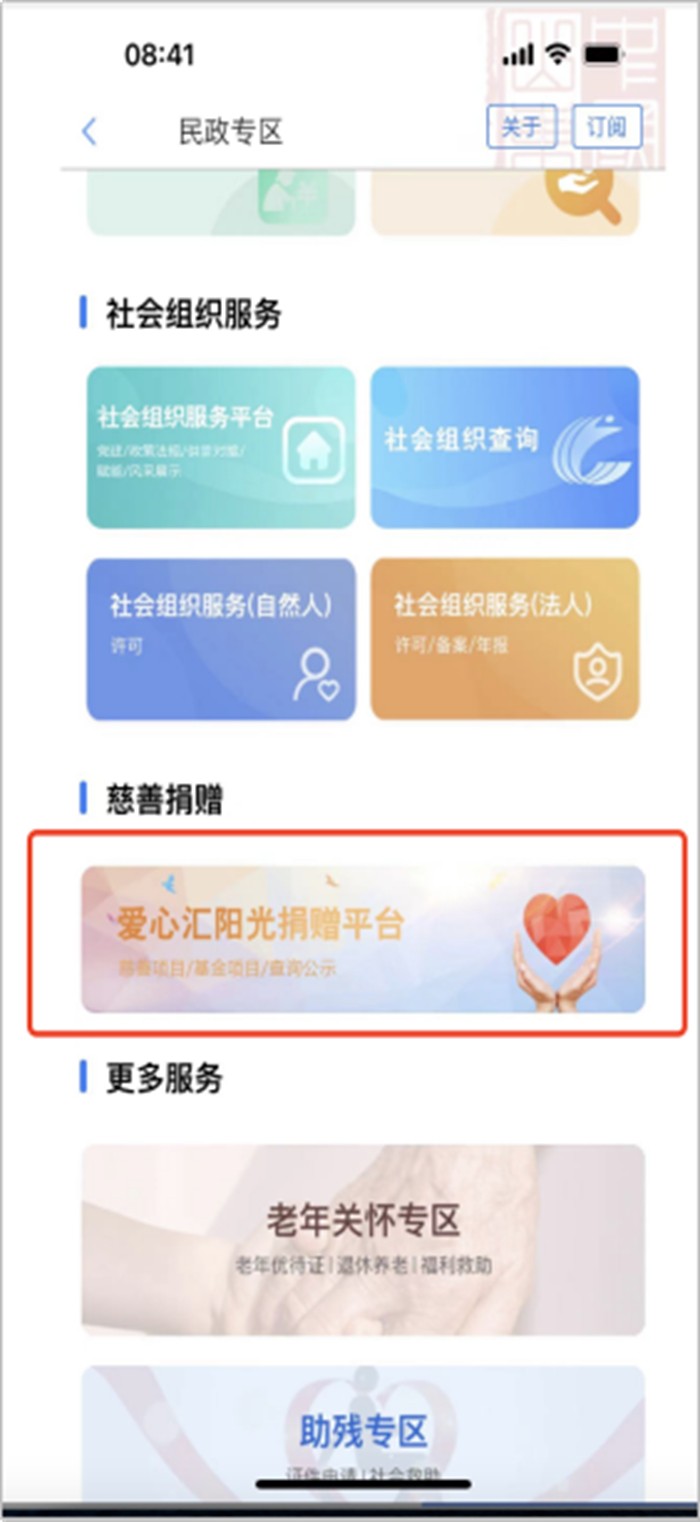Screen dimensions: 700x1522
Task: Open 爱心汇阳光捐赠平台 banner
Action: [x=362, y=938]
